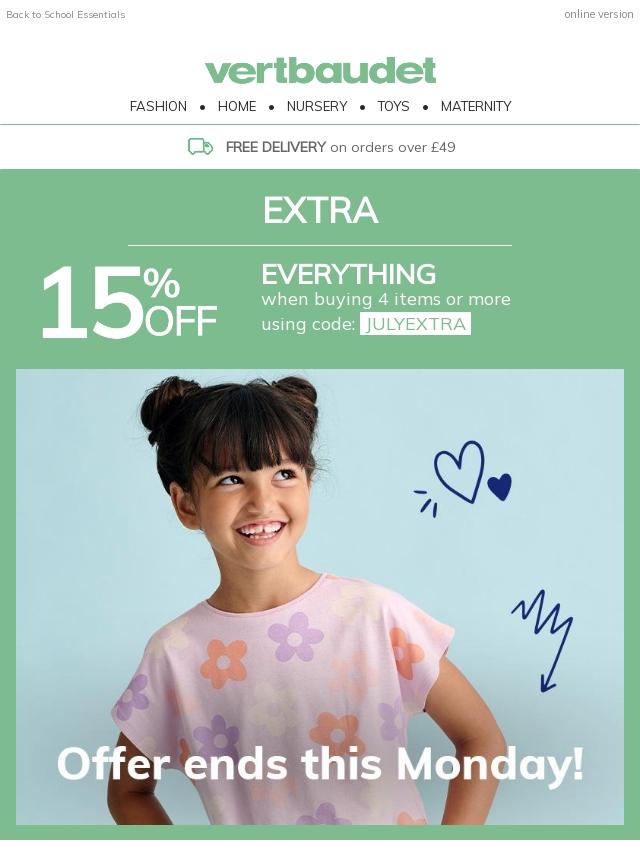Go to the Fashion category
The image size is (640, 854).
[158, 106]
